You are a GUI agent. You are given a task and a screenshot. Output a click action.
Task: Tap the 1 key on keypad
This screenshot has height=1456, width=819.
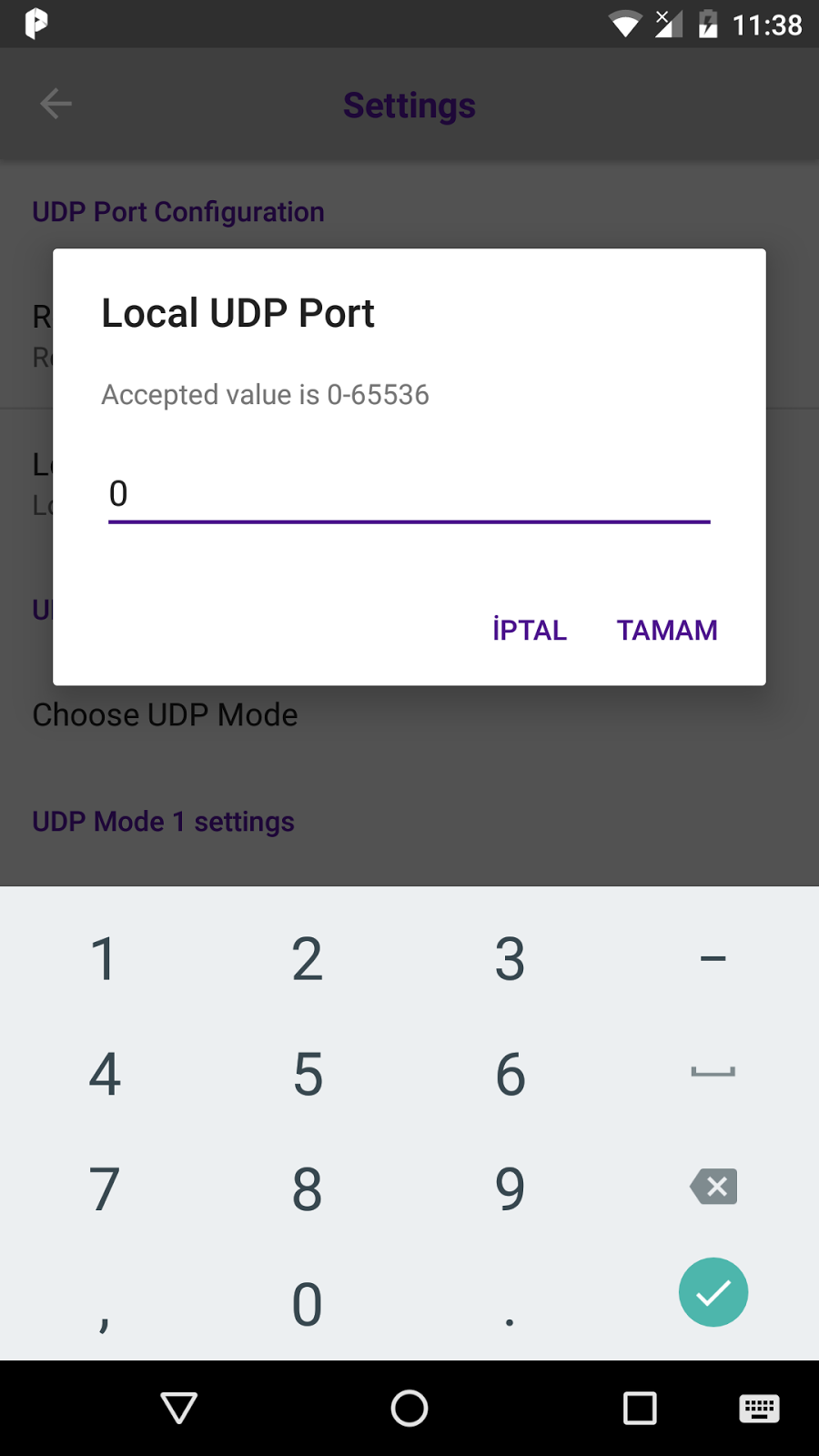coord(104,959)
